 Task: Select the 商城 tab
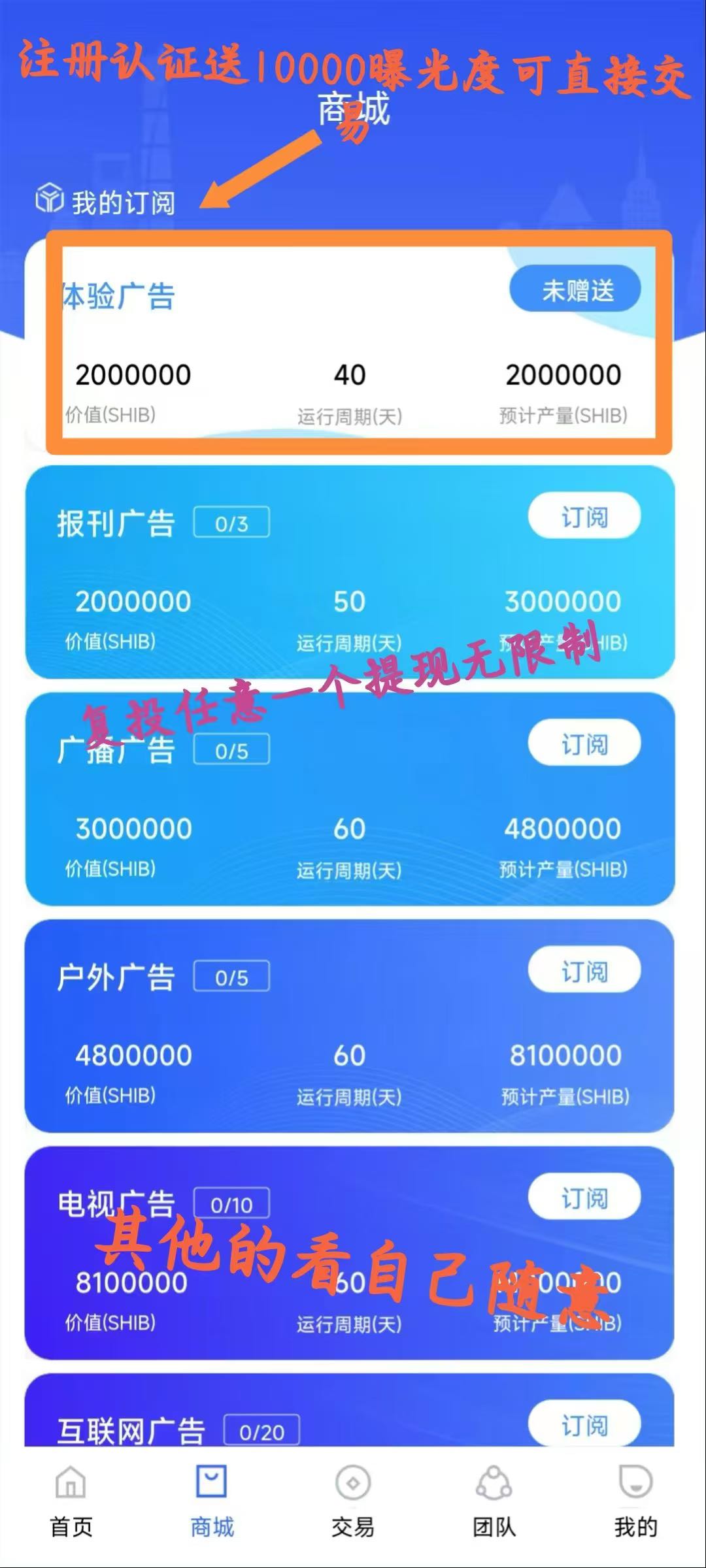pos(212,1501)
